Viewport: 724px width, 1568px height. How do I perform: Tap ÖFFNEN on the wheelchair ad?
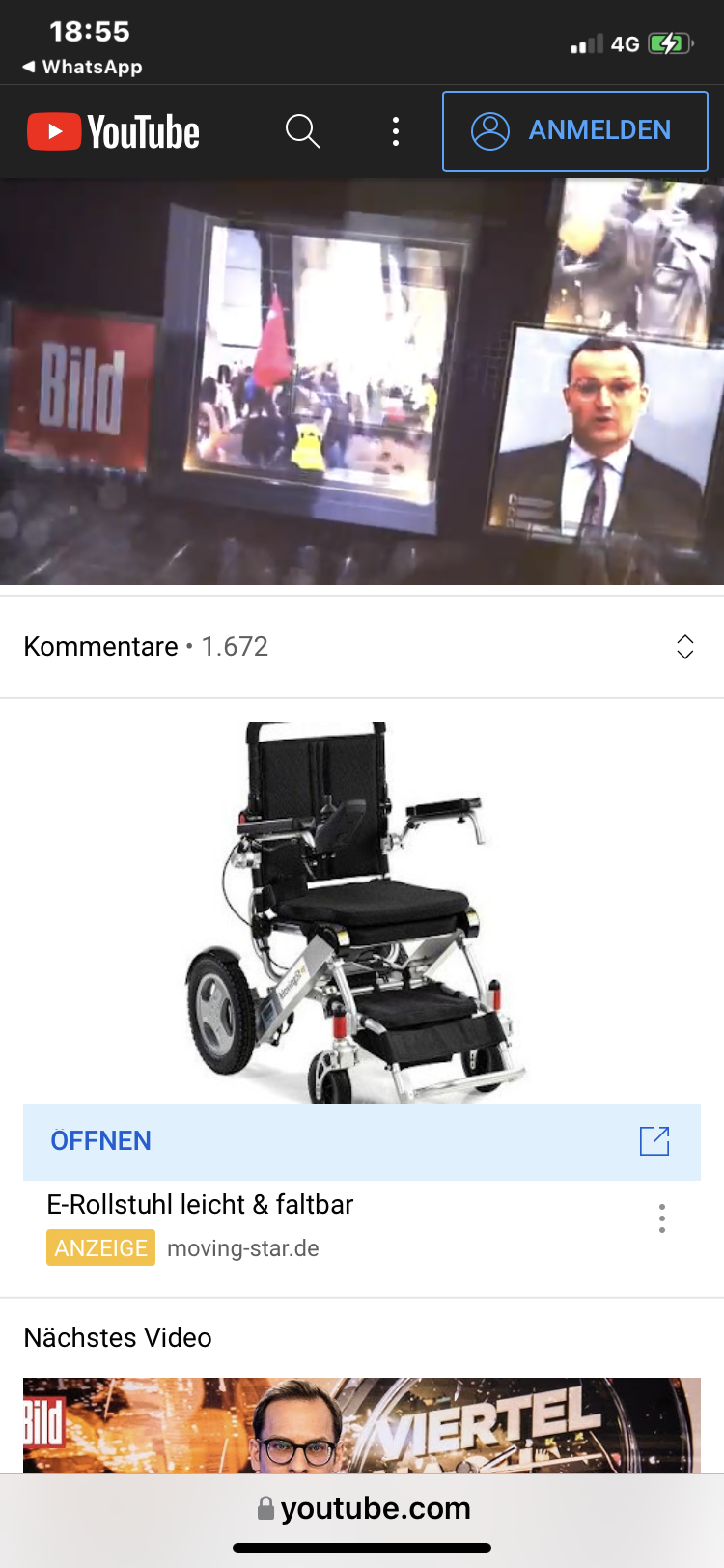click(362, 1141)
